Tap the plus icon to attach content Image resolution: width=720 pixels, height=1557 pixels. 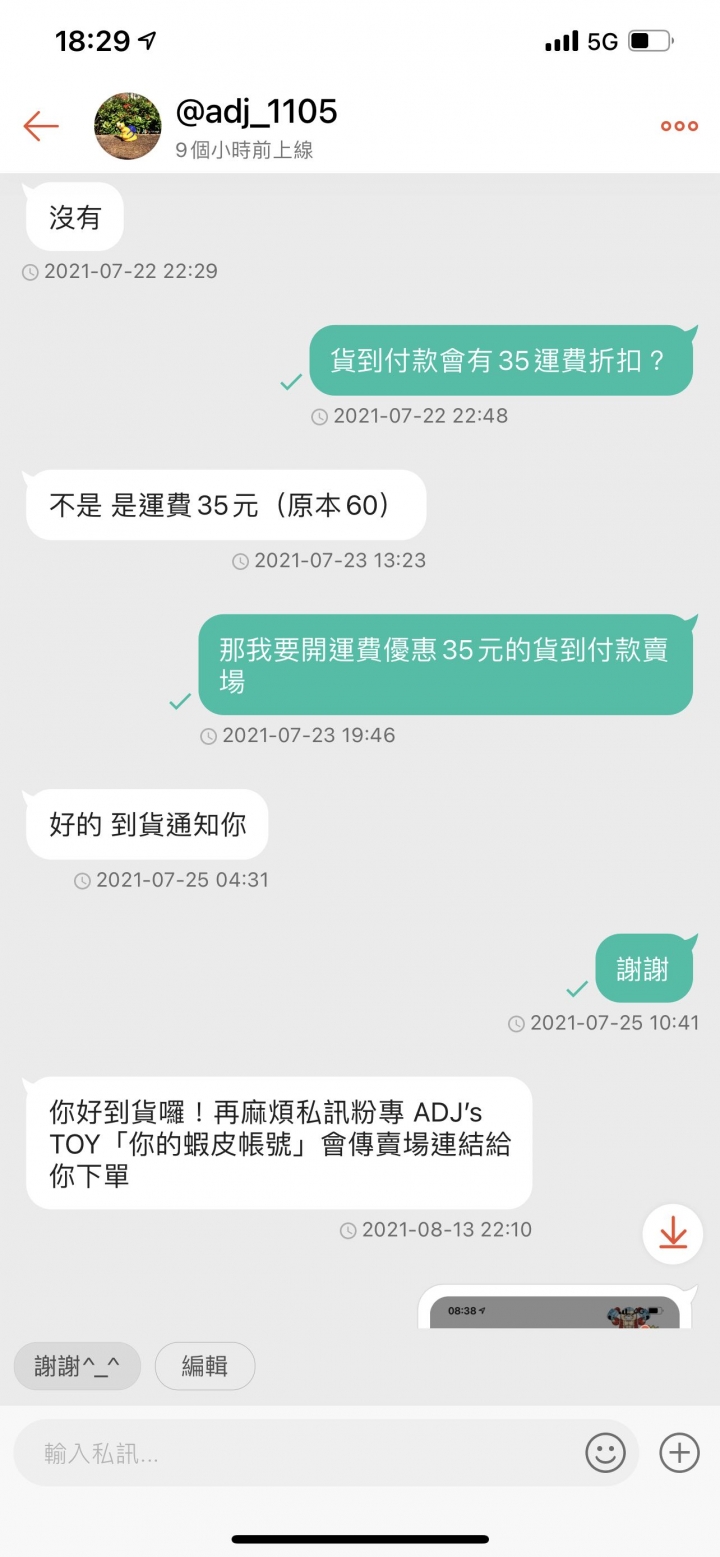[x=678, y=1453]
